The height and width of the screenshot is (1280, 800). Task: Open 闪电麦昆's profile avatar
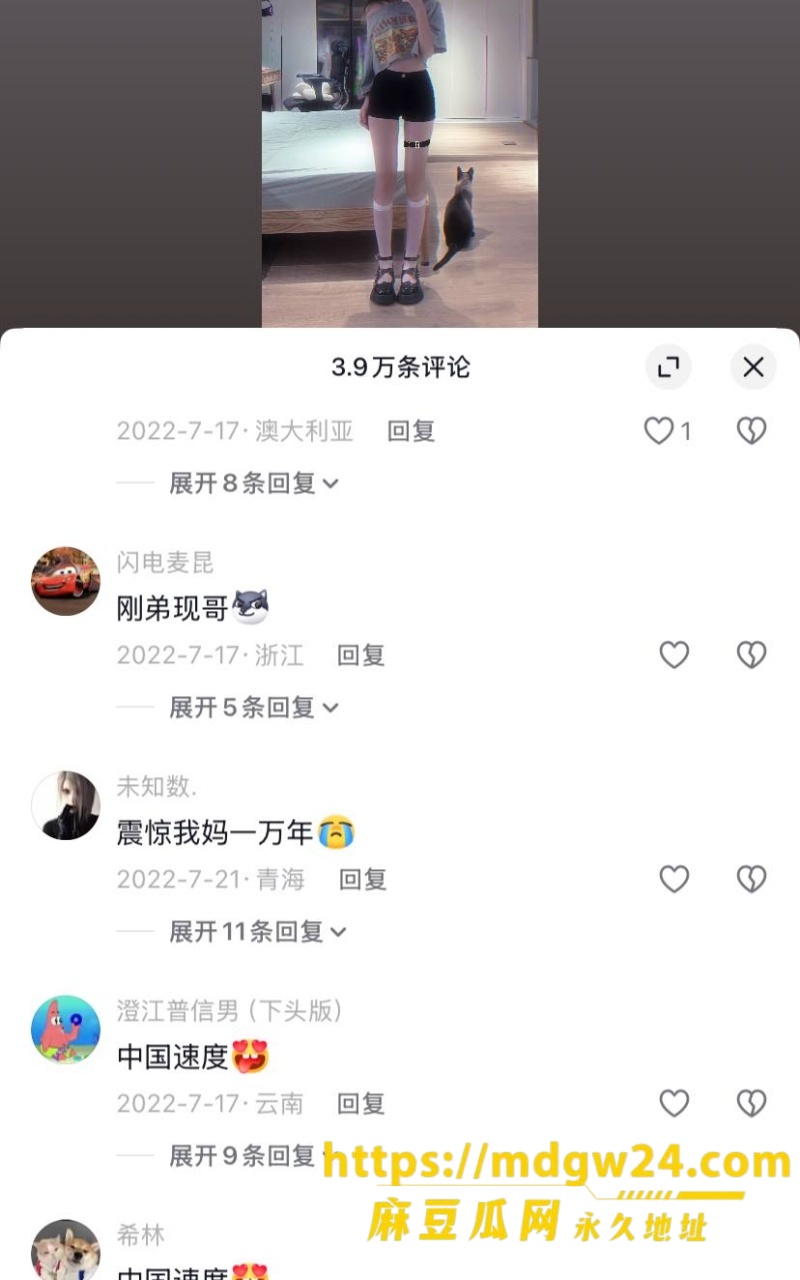[x=66, y=581]
